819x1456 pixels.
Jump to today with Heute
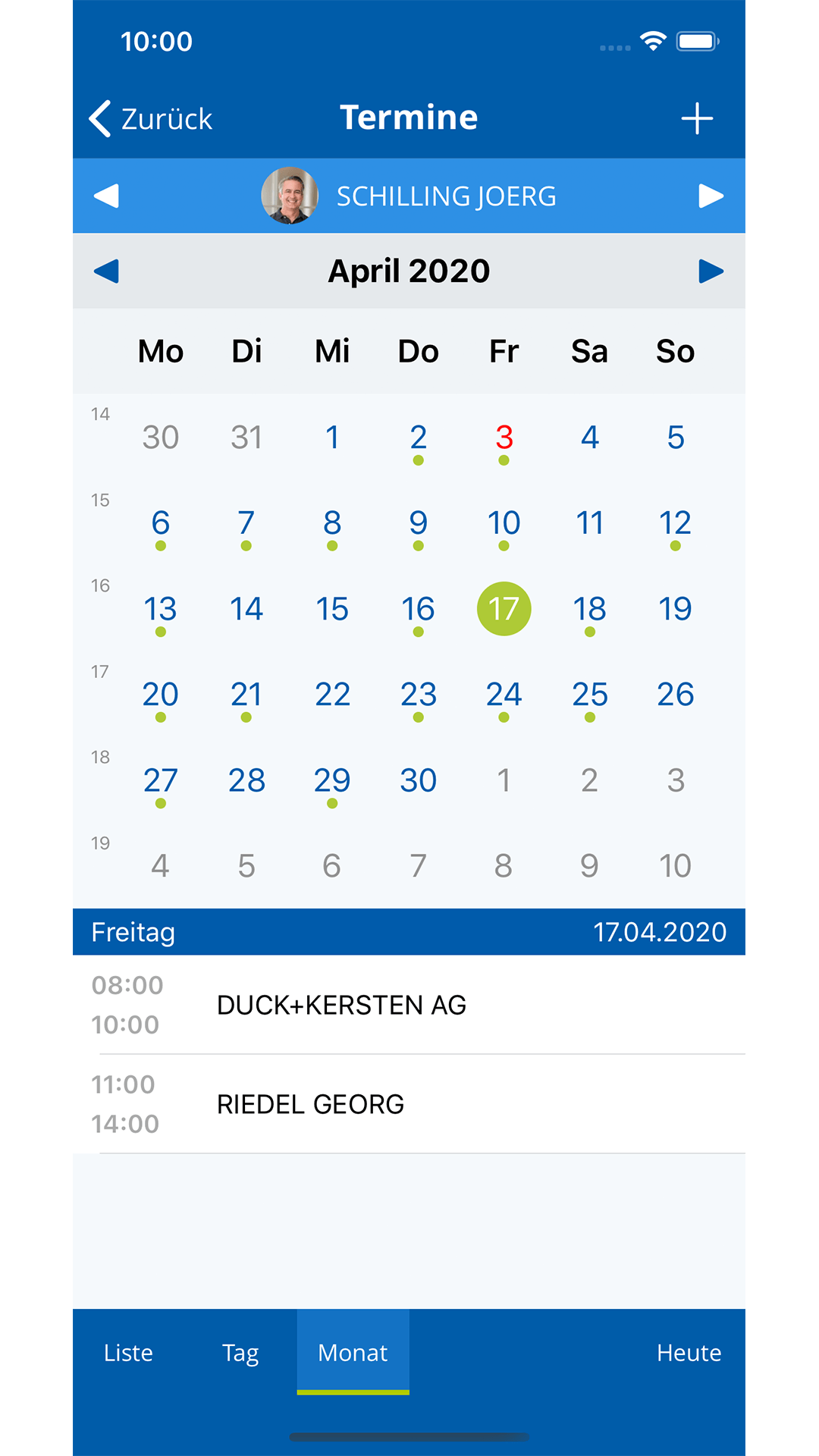pos(689,1352)
